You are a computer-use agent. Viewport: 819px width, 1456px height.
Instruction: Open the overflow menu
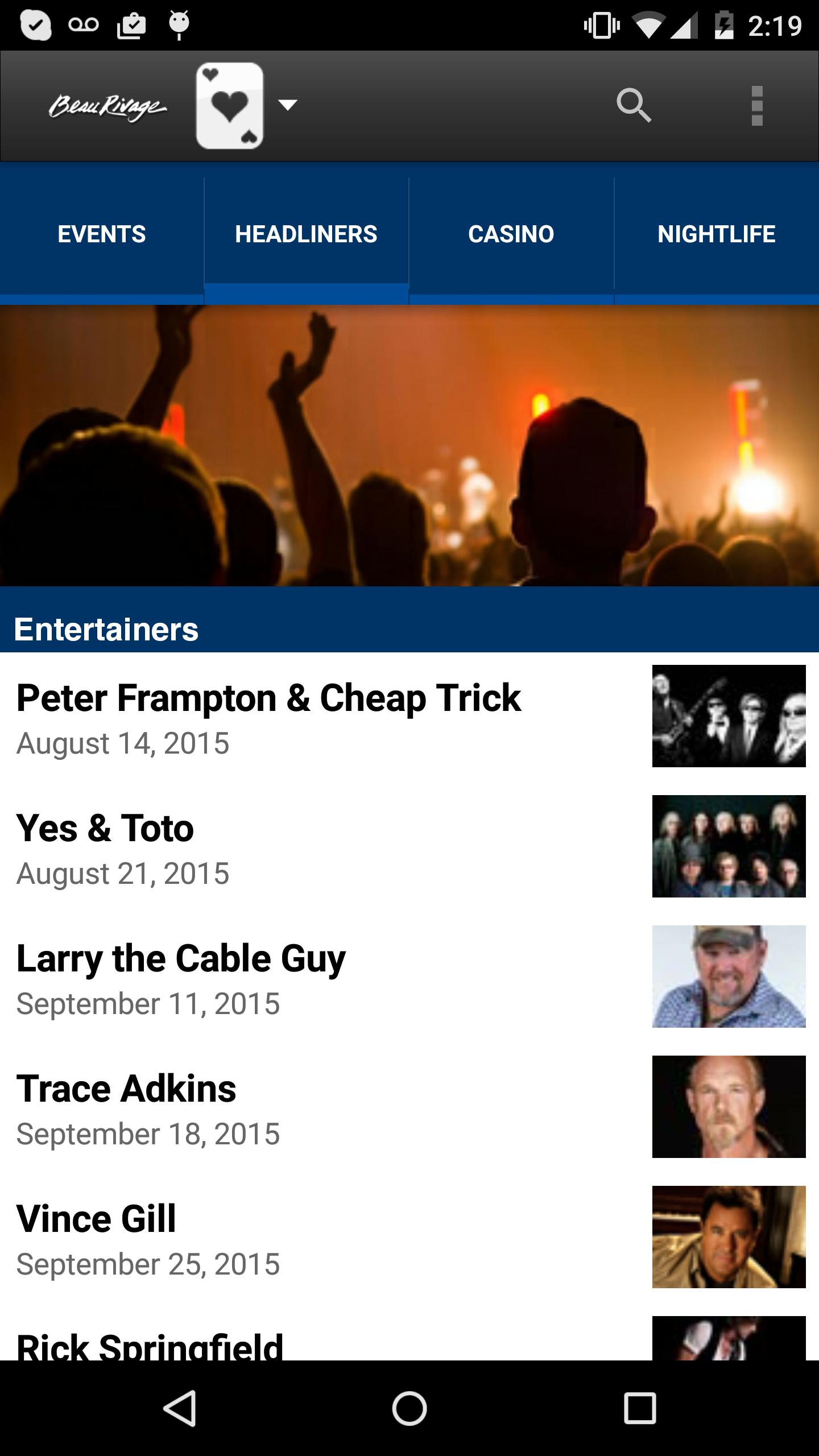[756, 106]
